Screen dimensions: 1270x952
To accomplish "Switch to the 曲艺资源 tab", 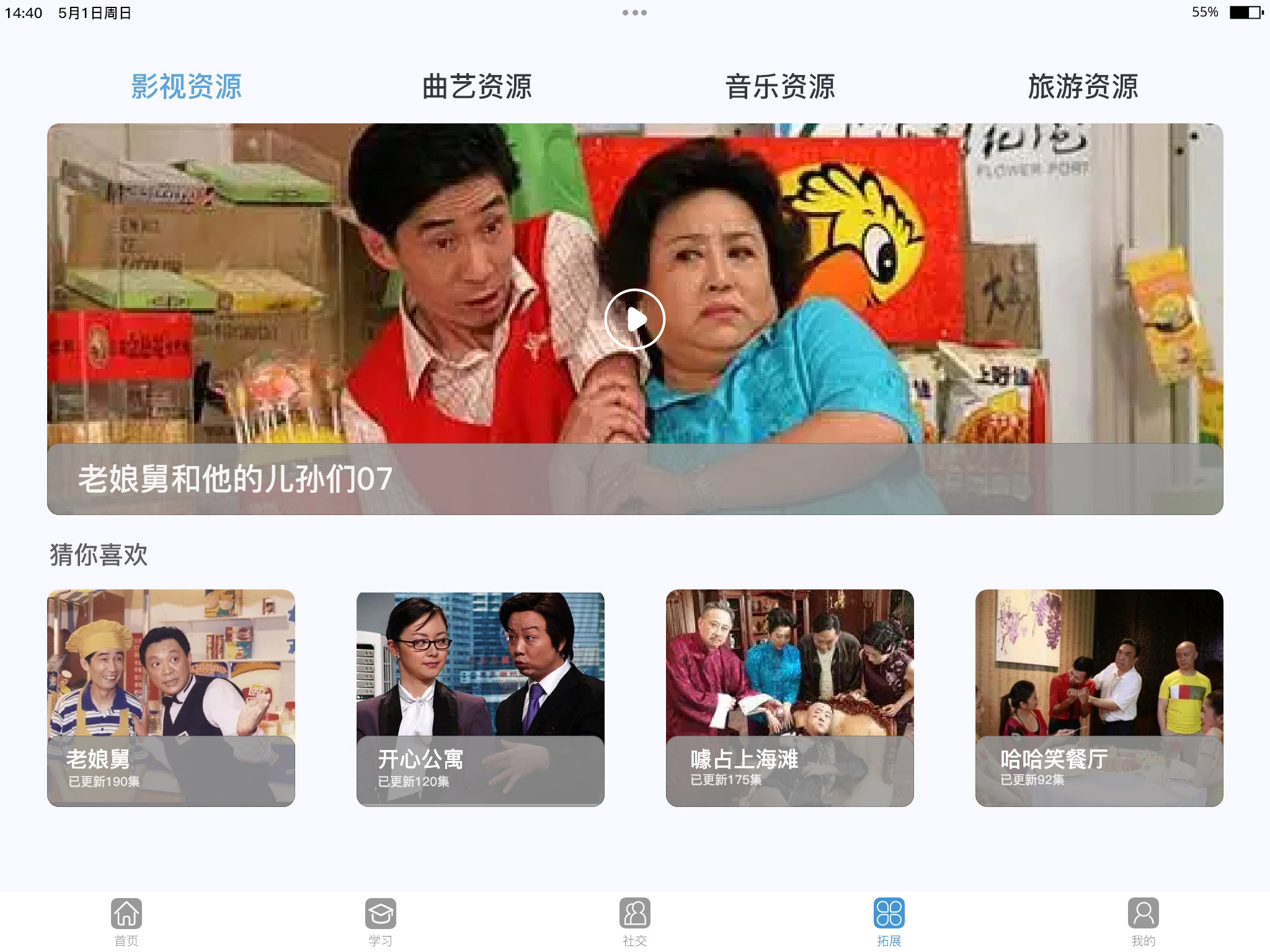I will point(477,86).
